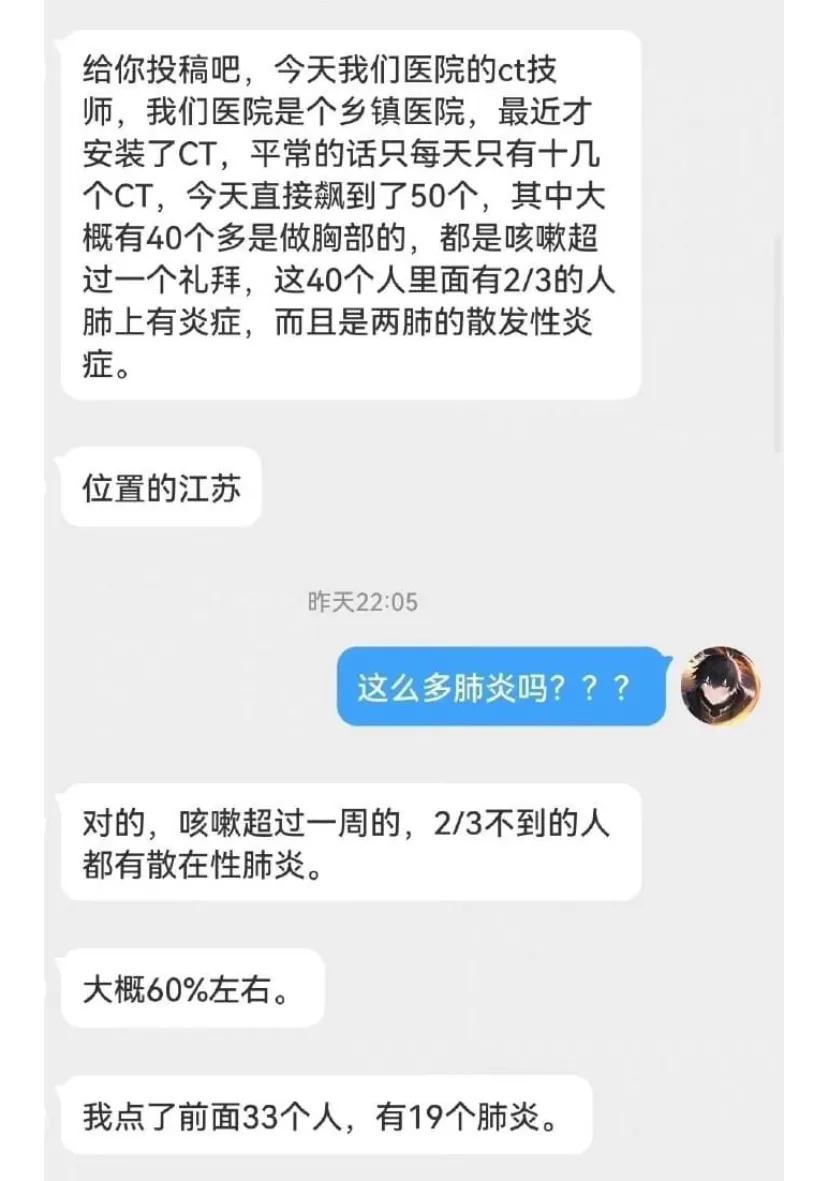This screenshot has height=1181, width=828.
Task: Select the blue '这么多肺炎吗？？？' bubble
Action: [502, 687]
